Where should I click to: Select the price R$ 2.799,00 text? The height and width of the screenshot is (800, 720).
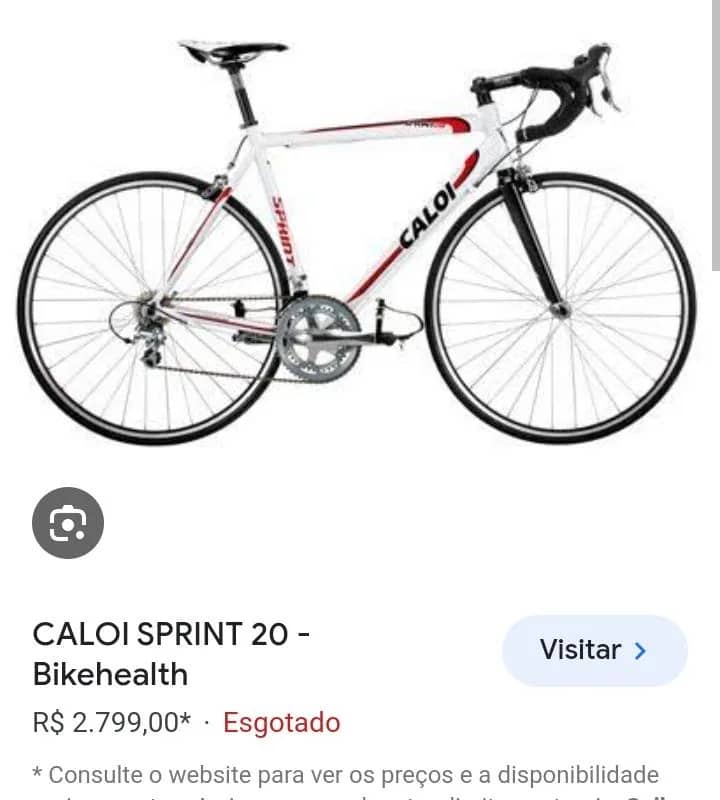tap(110, 721)
